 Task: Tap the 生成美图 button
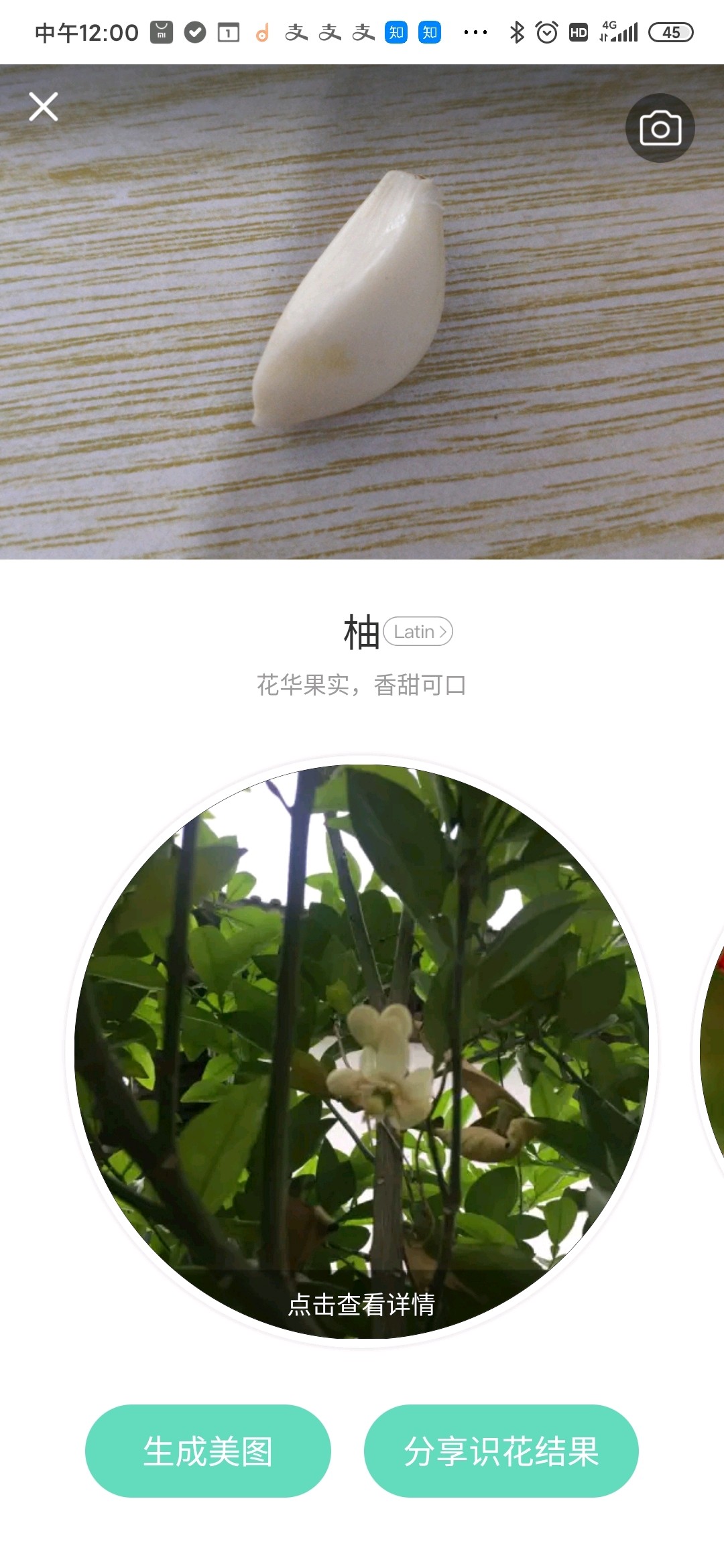click(x=208, y=1451)
